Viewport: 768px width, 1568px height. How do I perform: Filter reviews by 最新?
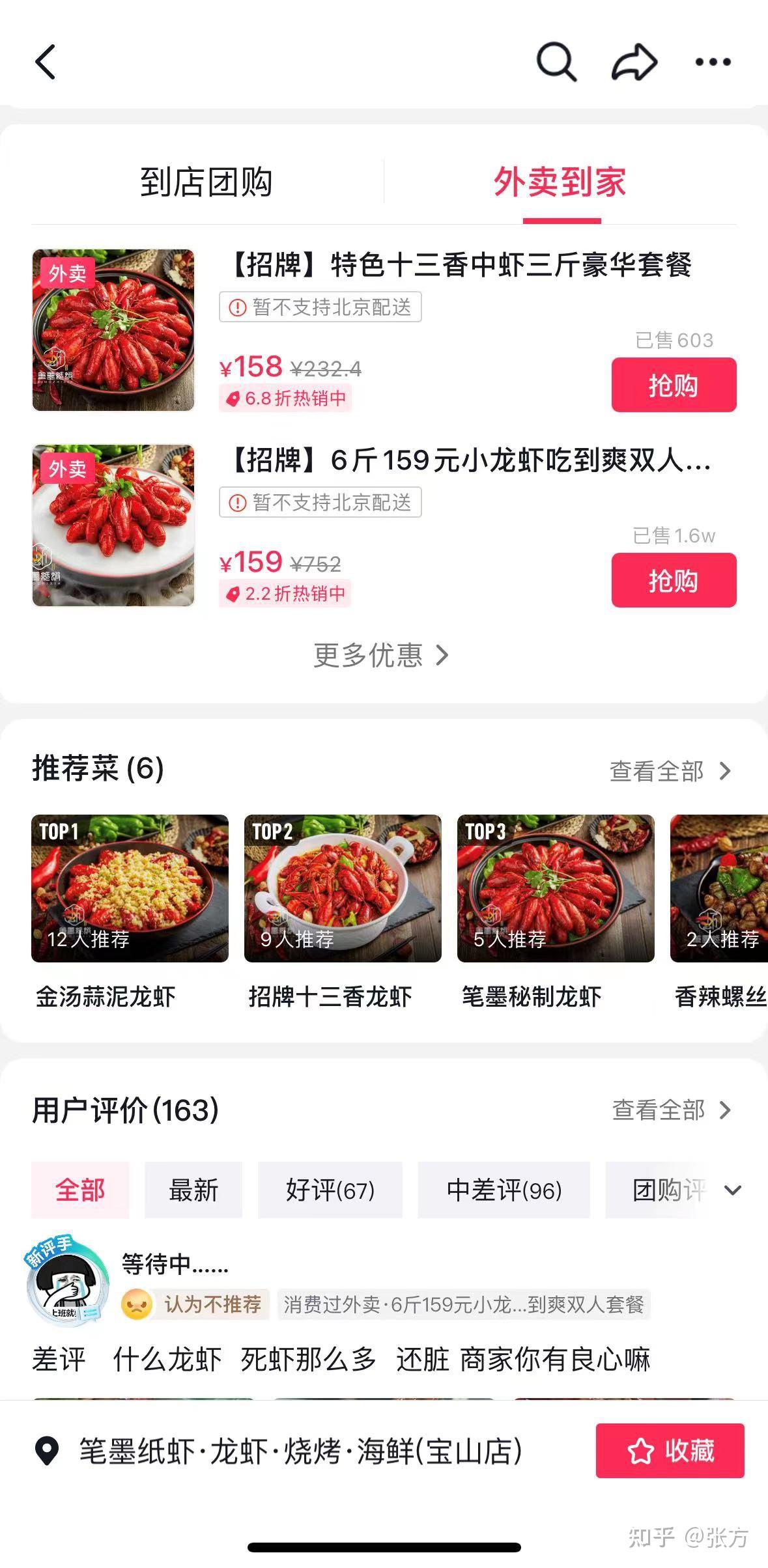(193, 1190)
